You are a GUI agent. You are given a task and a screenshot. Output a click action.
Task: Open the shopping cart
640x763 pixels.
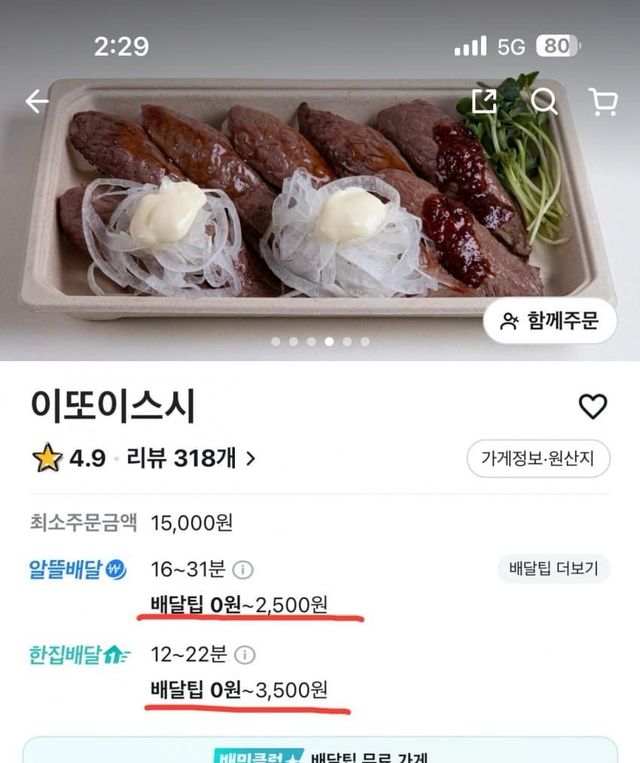click(603, 101)
